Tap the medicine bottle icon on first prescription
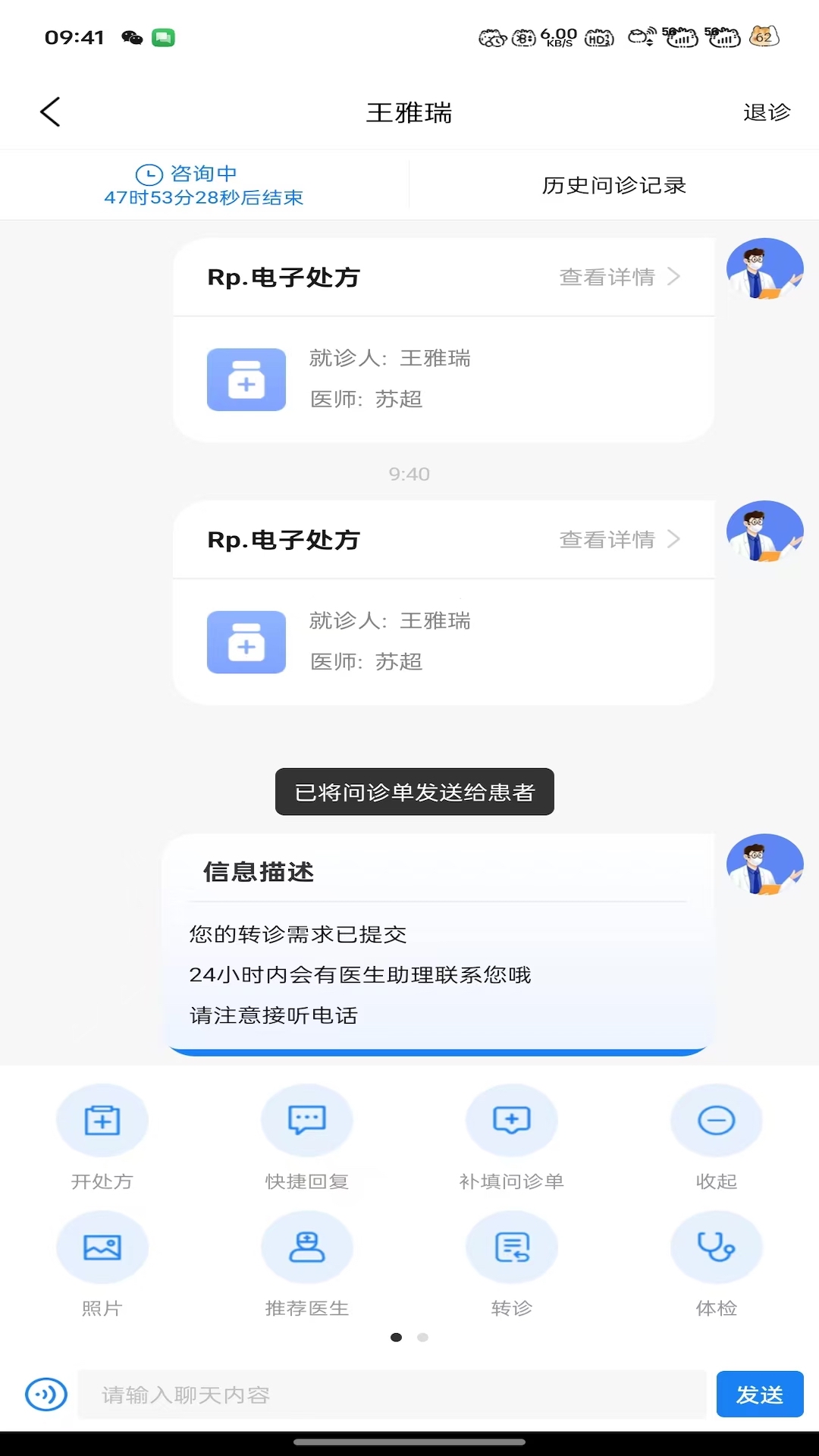819x1456 pixels. point(246,380)
